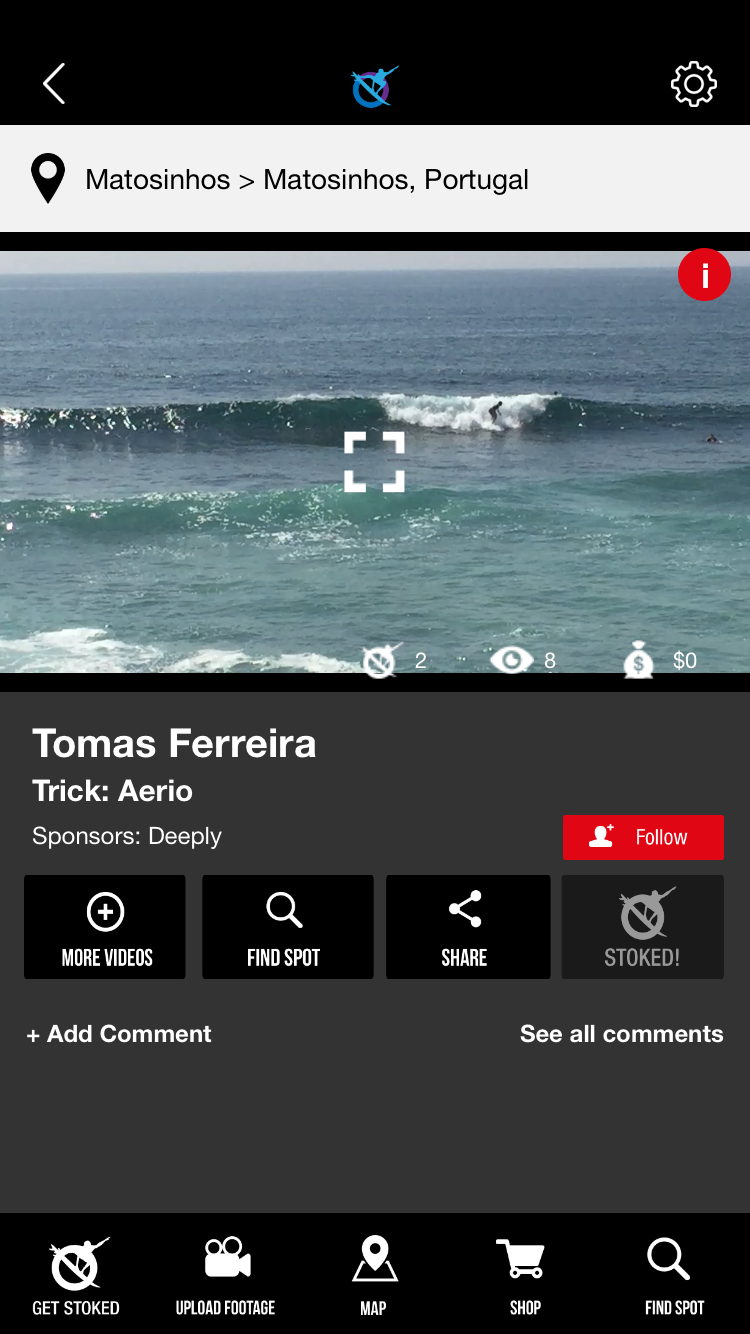Show video info via red icon
The height and width of the screenshot is (1334, 750).
coord(704,275)
